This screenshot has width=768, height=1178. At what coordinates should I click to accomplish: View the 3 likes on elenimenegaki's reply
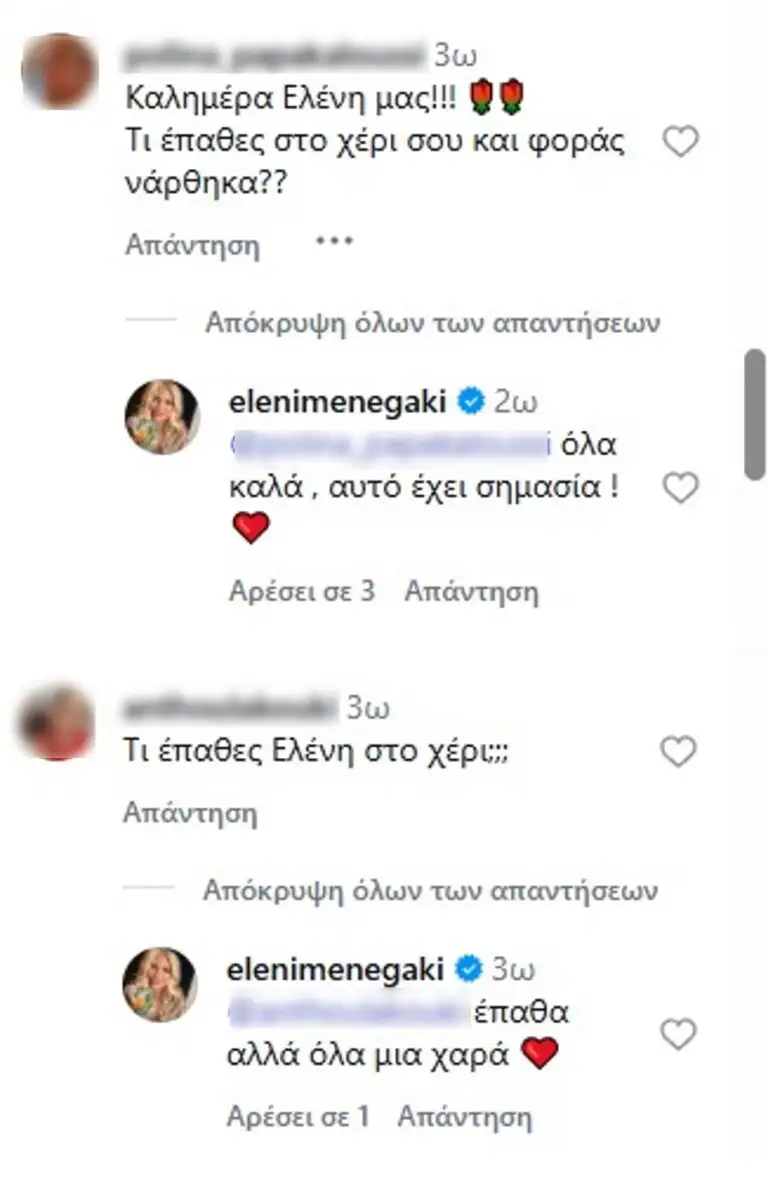[301, 591]
